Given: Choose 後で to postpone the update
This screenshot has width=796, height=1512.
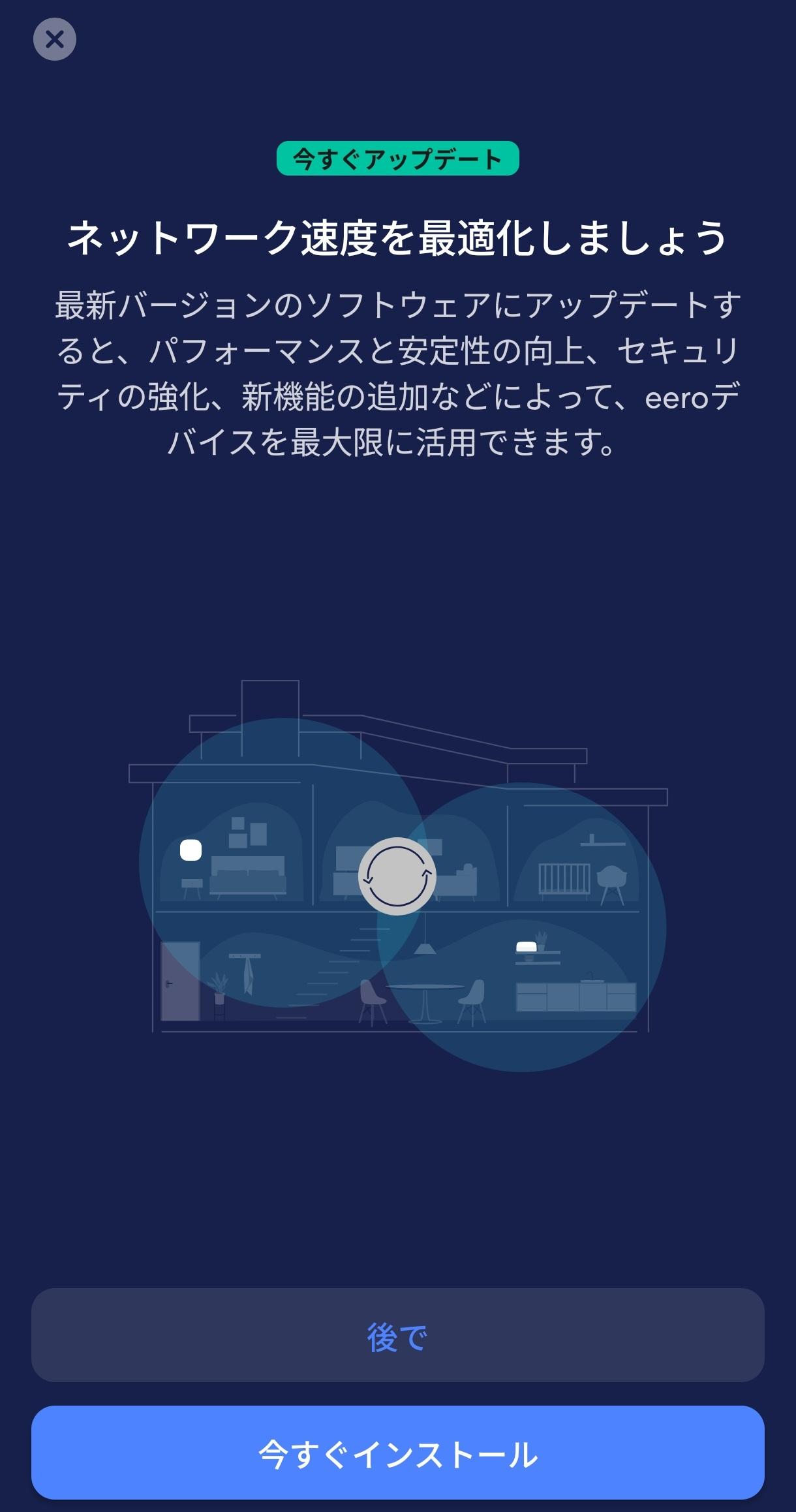Looking at the screenshot, I should (397, 1335).
